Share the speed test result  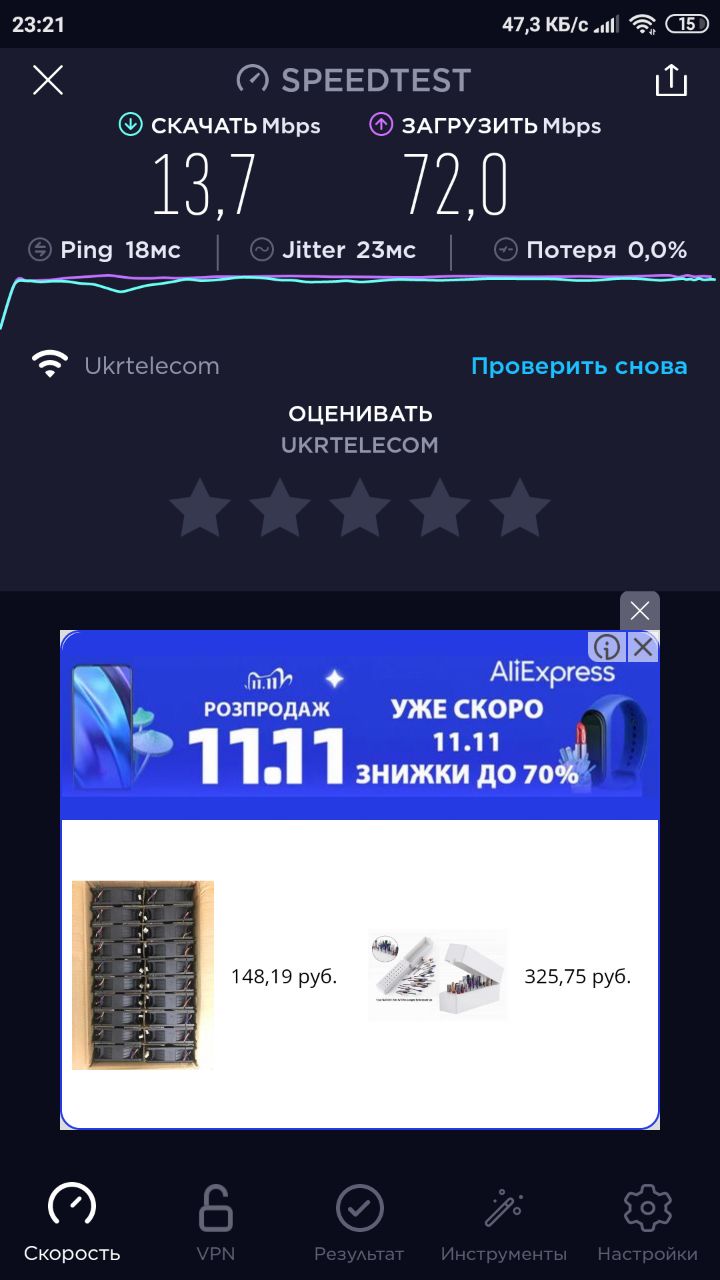point(671,80)
